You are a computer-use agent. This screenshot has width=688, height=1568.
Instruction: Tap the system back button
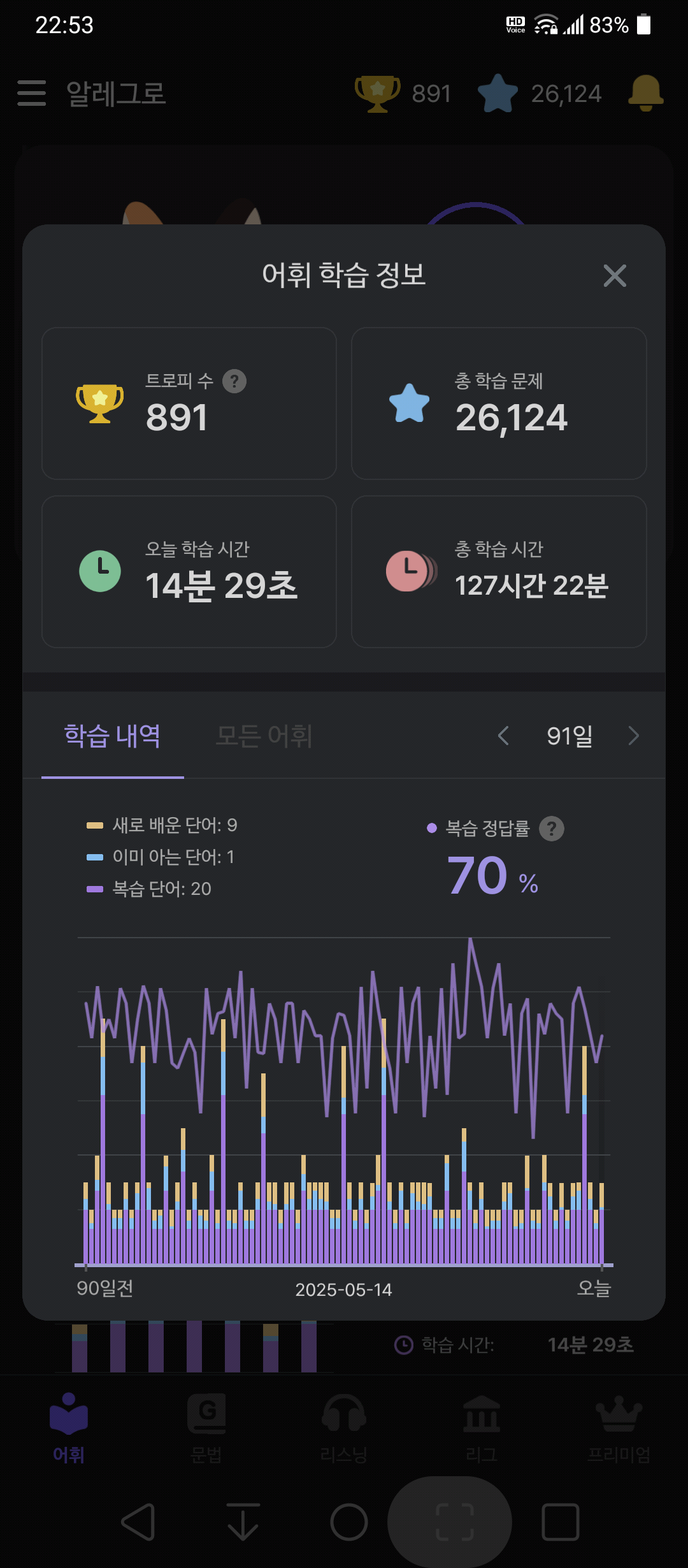click(x=138, y=1522)
